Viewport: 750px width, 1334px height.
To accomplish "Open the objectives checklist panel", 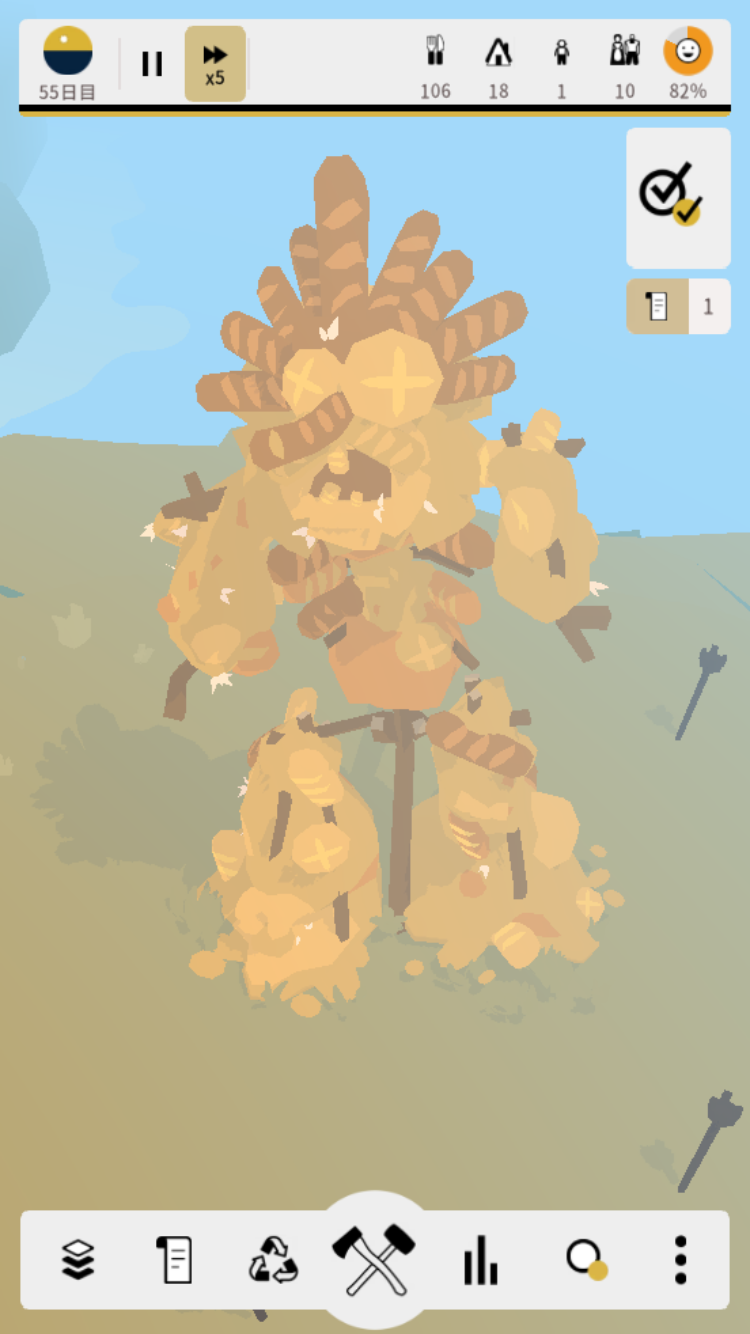I will tap(678, 197).
